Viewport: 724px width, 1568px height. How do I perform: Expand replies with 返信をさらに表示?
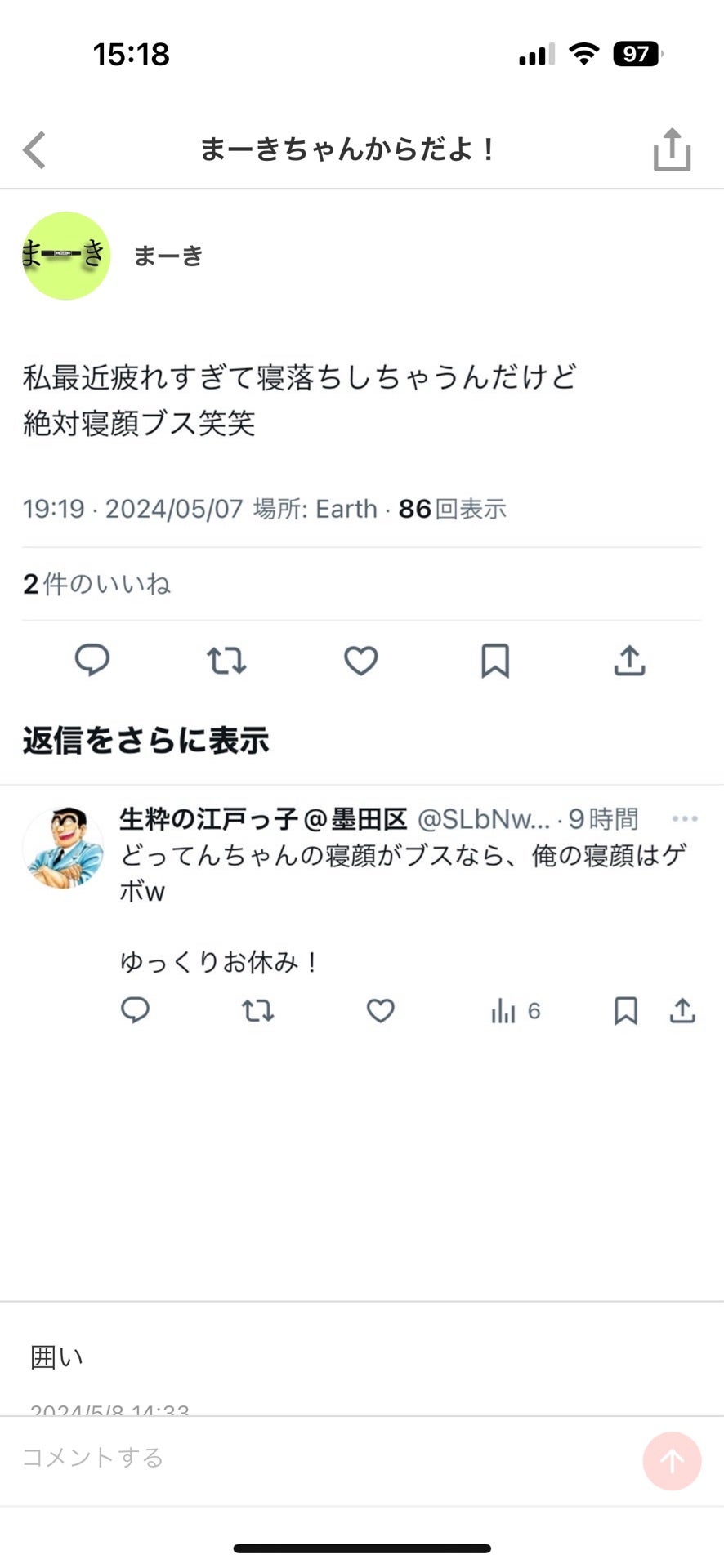pyautogui.click(x=145, y=740)
